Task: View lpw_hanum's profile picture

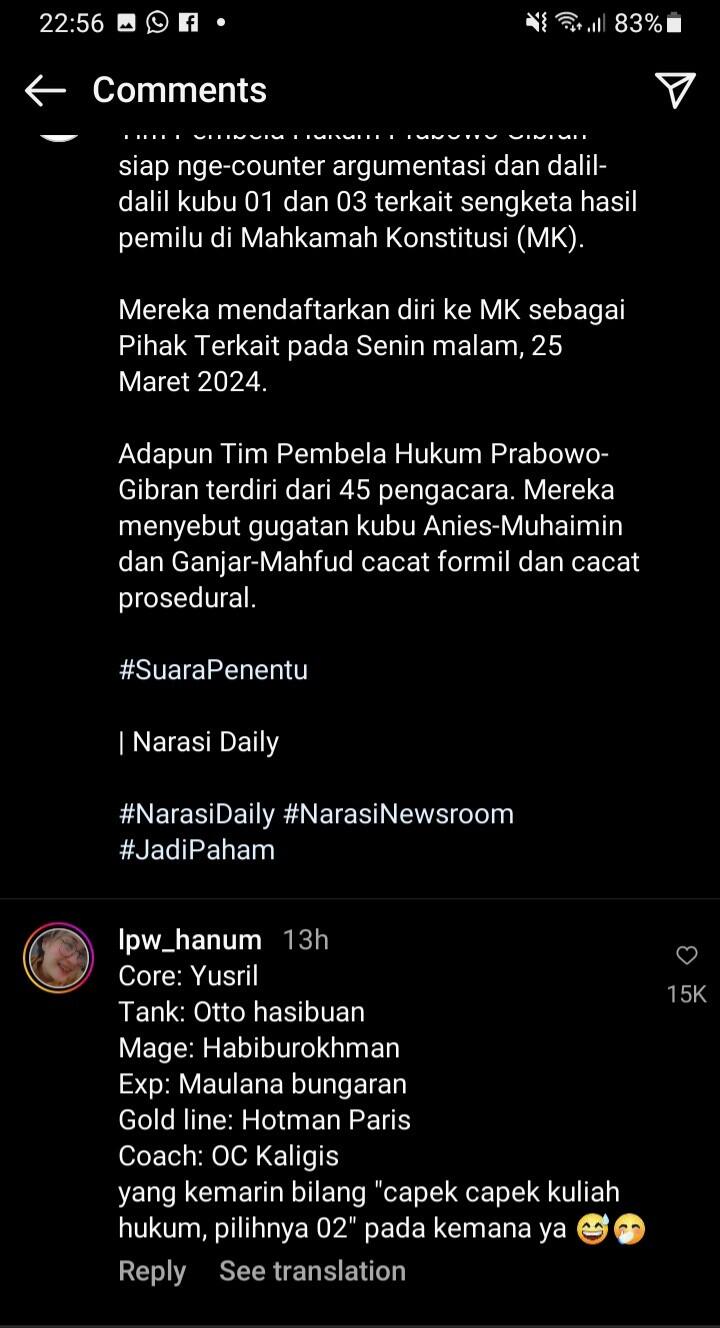Action: (59, 958)
